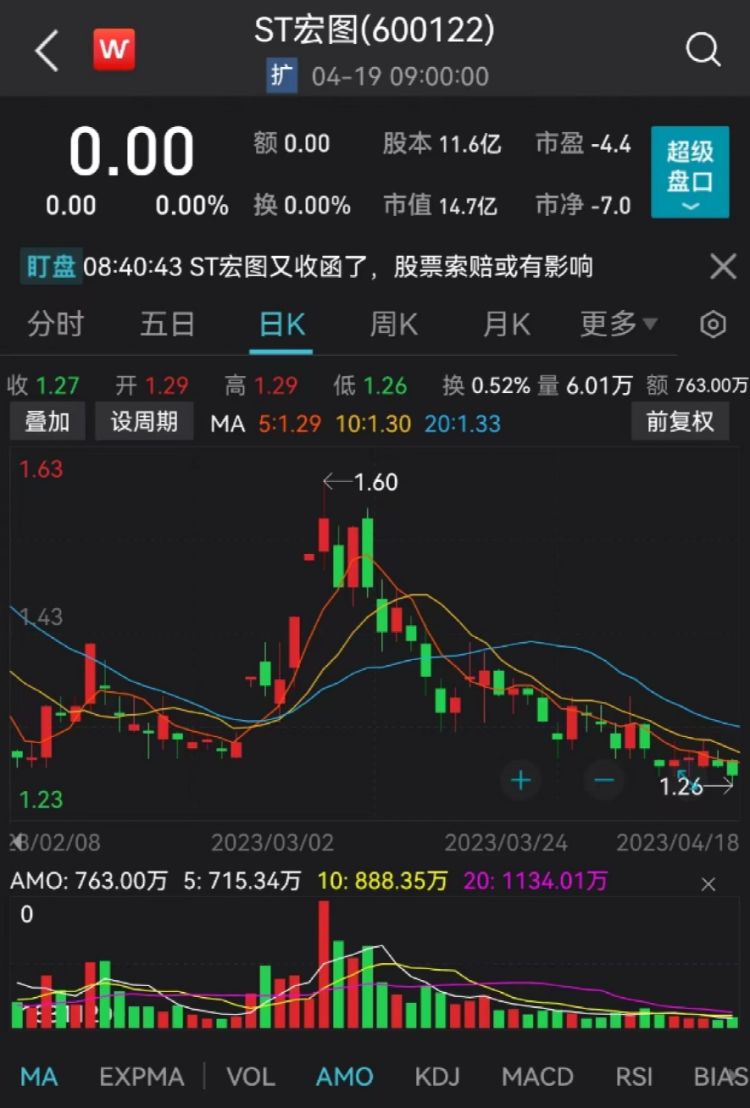Select the KDJ indicator tab
This screenshot has height=1108, width=750.
tap(437, 1077)
